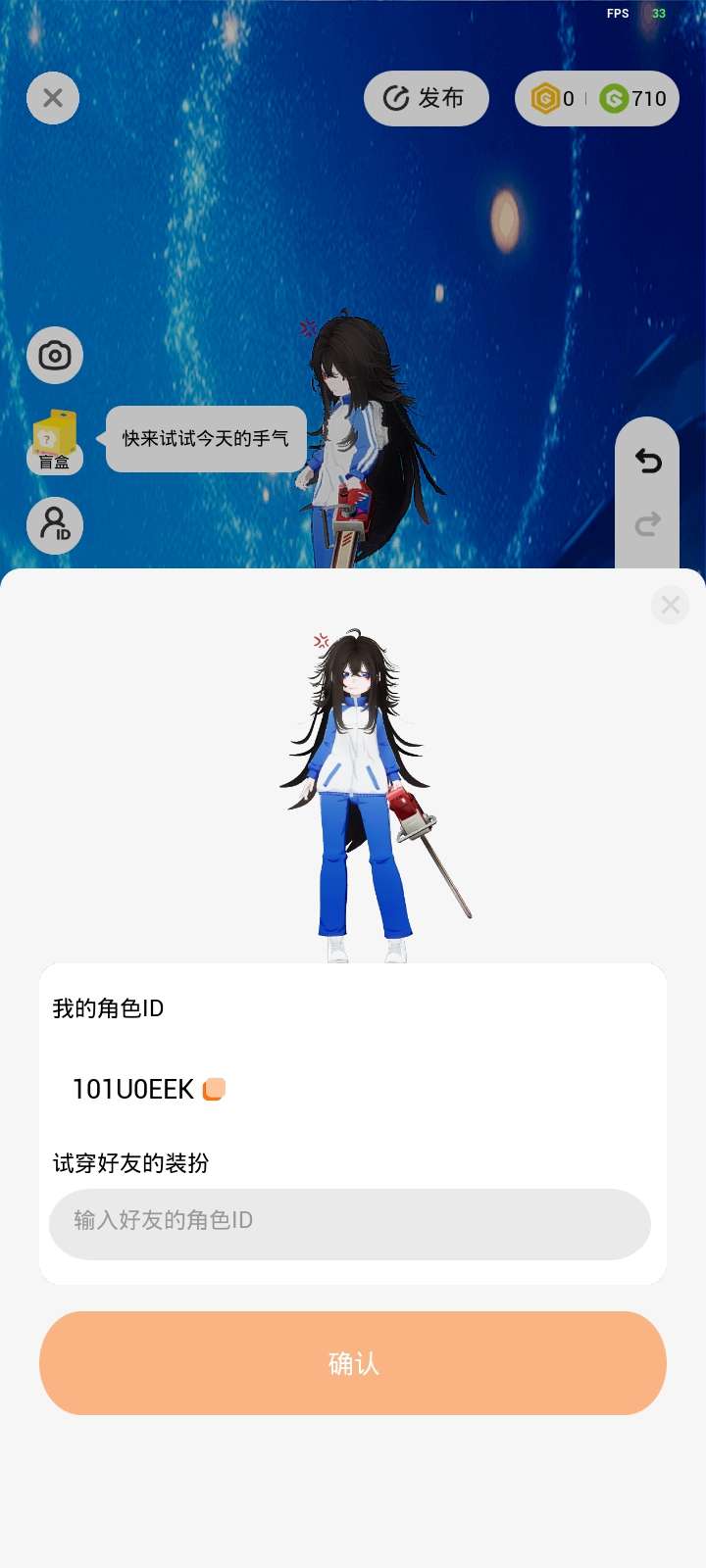Close the avatar editor with the X
The height and width of the screenshot is (1568, 706).
53,98
